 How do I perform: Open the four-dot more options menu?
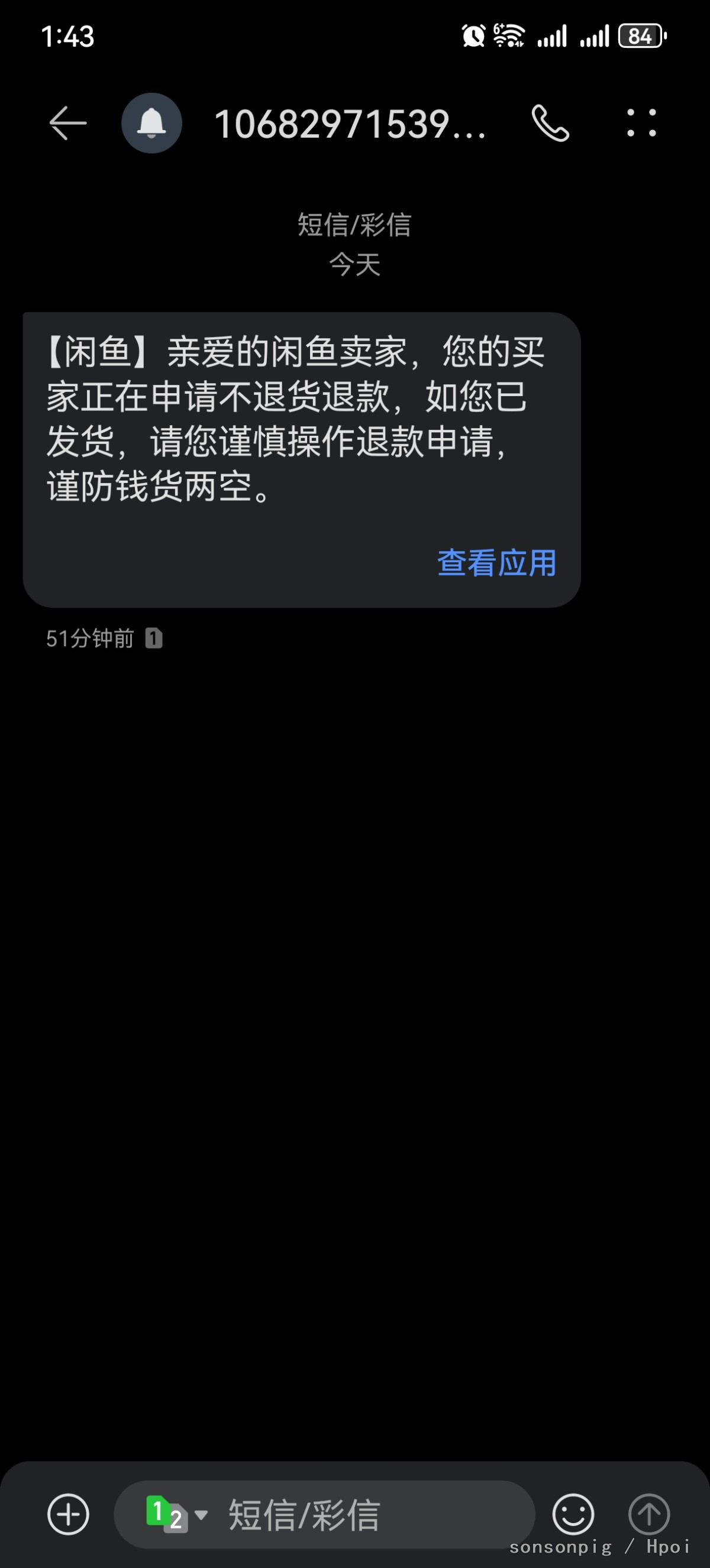coord(642,123)
